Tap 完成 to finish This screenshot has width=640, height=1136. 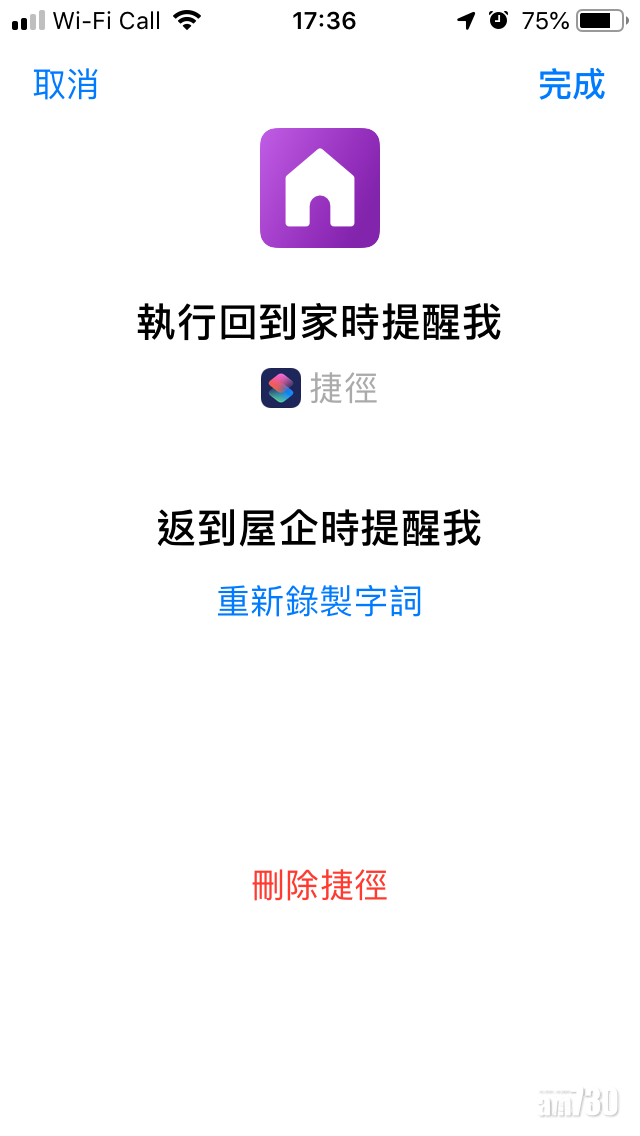pos(571,85)
